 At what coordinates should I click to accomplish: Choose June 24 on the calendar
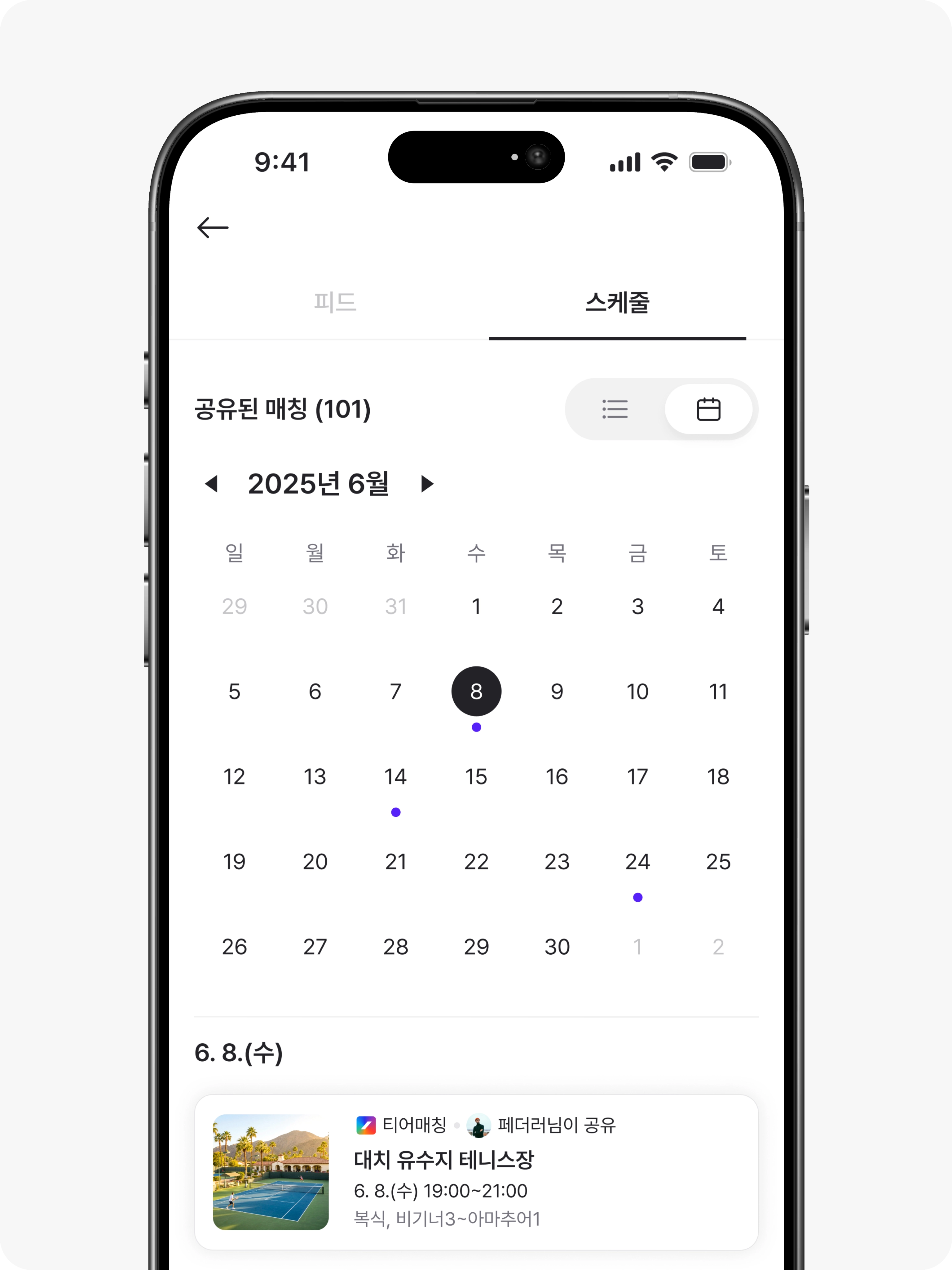(x=637, y=862)
